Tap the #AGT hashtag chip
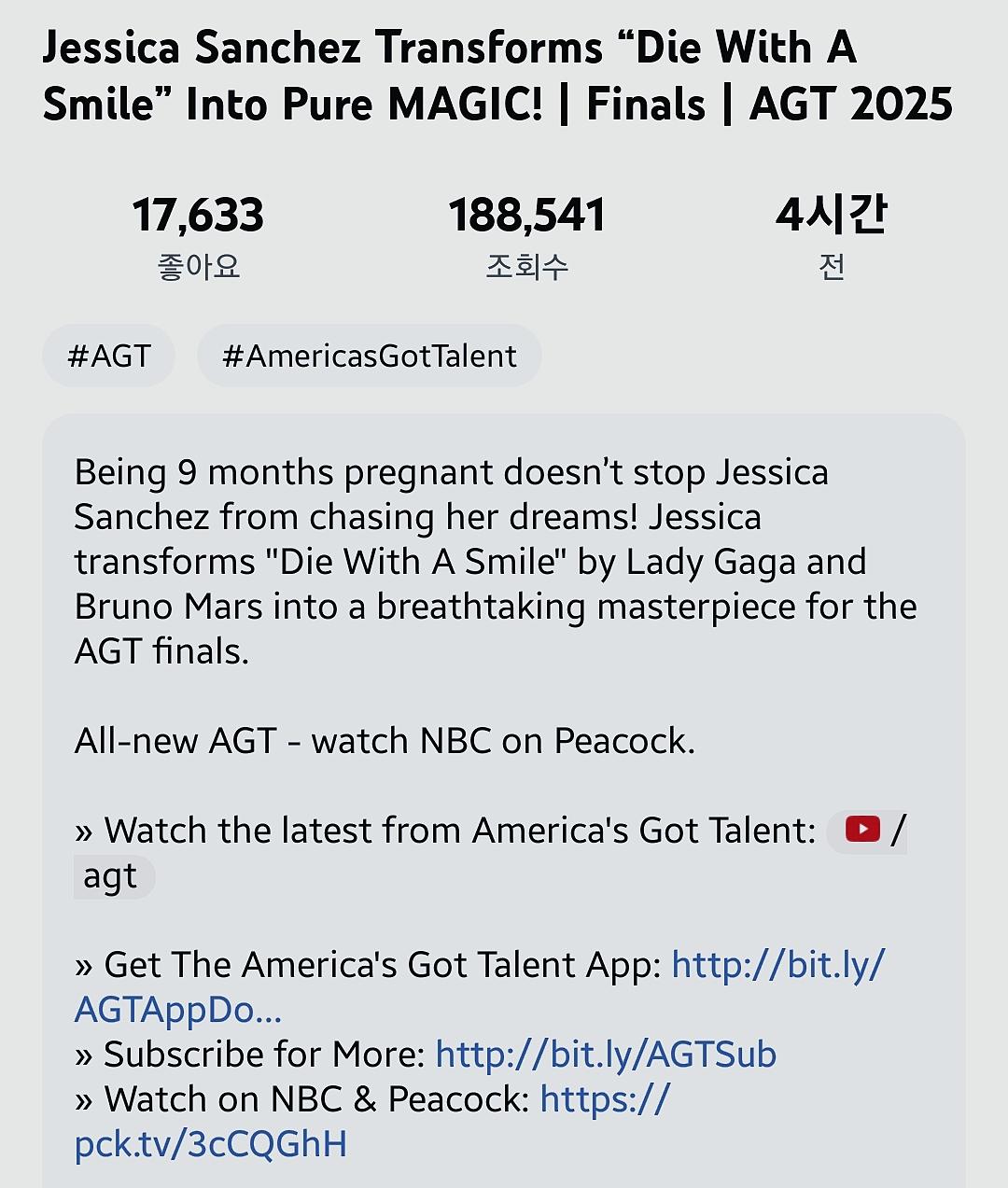 pos(109,356)
